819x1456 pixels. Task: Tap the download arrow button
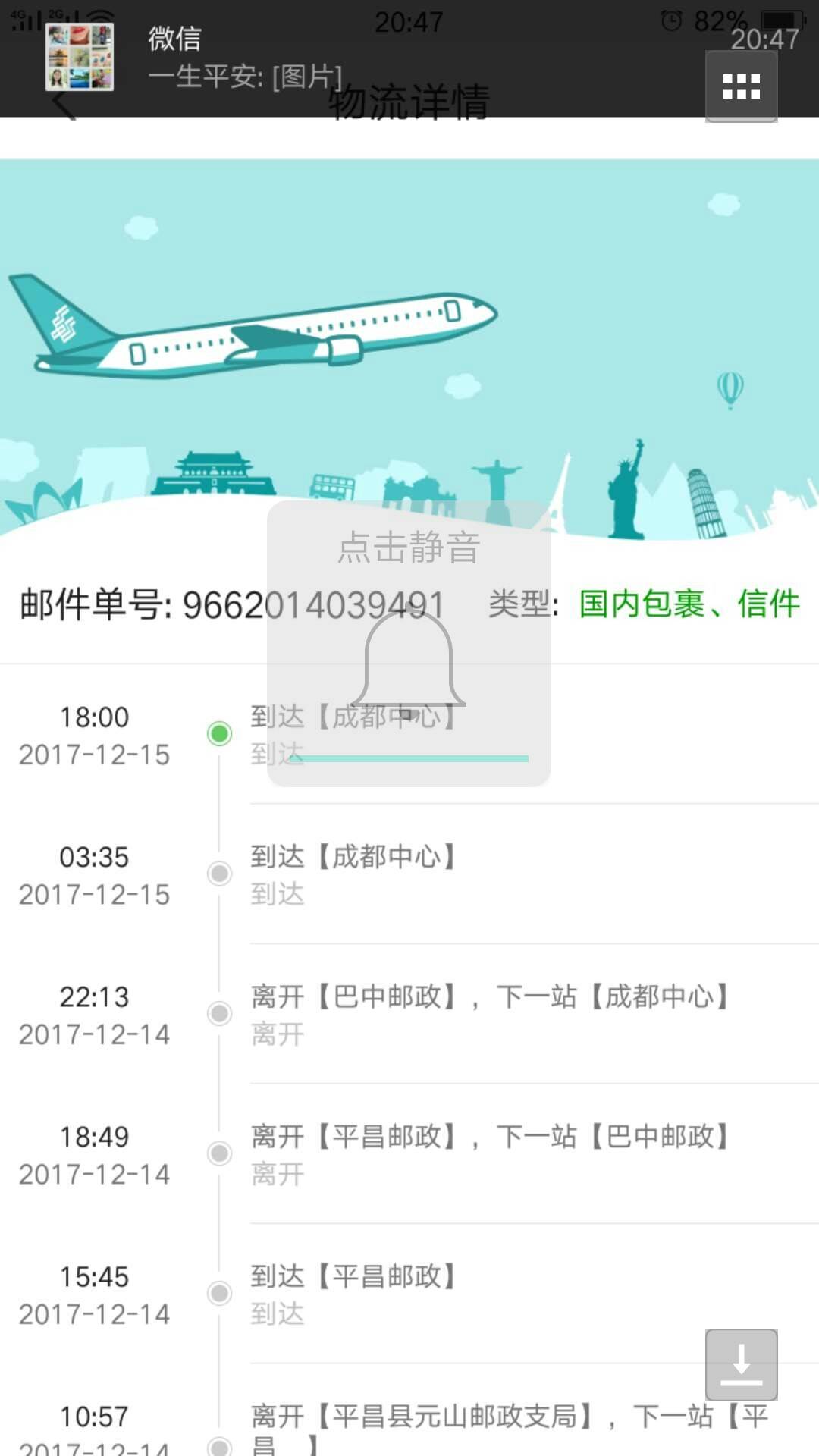[x=741, y=1364]
